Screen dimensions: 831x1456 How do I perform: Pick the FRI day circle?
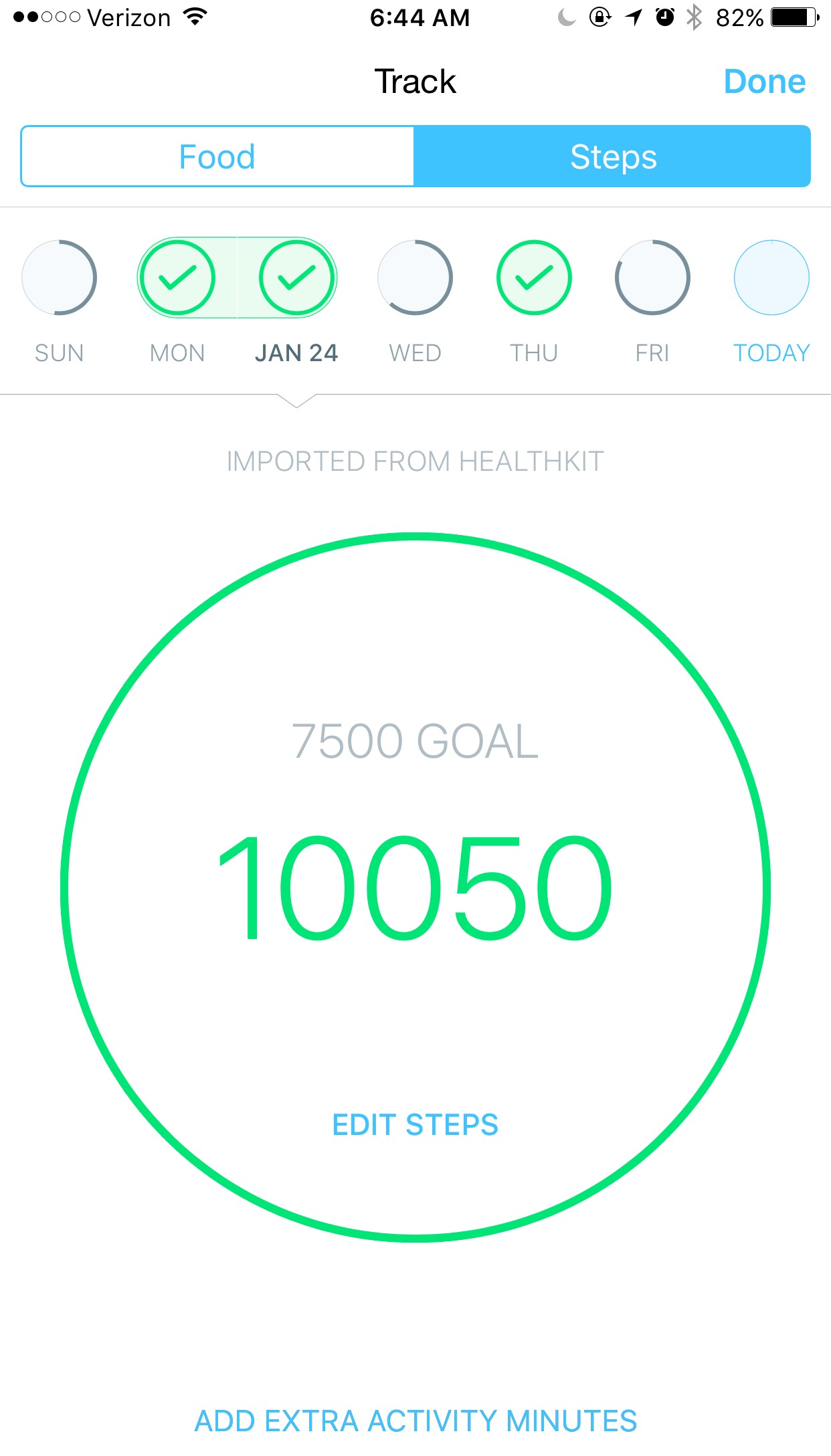(652, 278)
